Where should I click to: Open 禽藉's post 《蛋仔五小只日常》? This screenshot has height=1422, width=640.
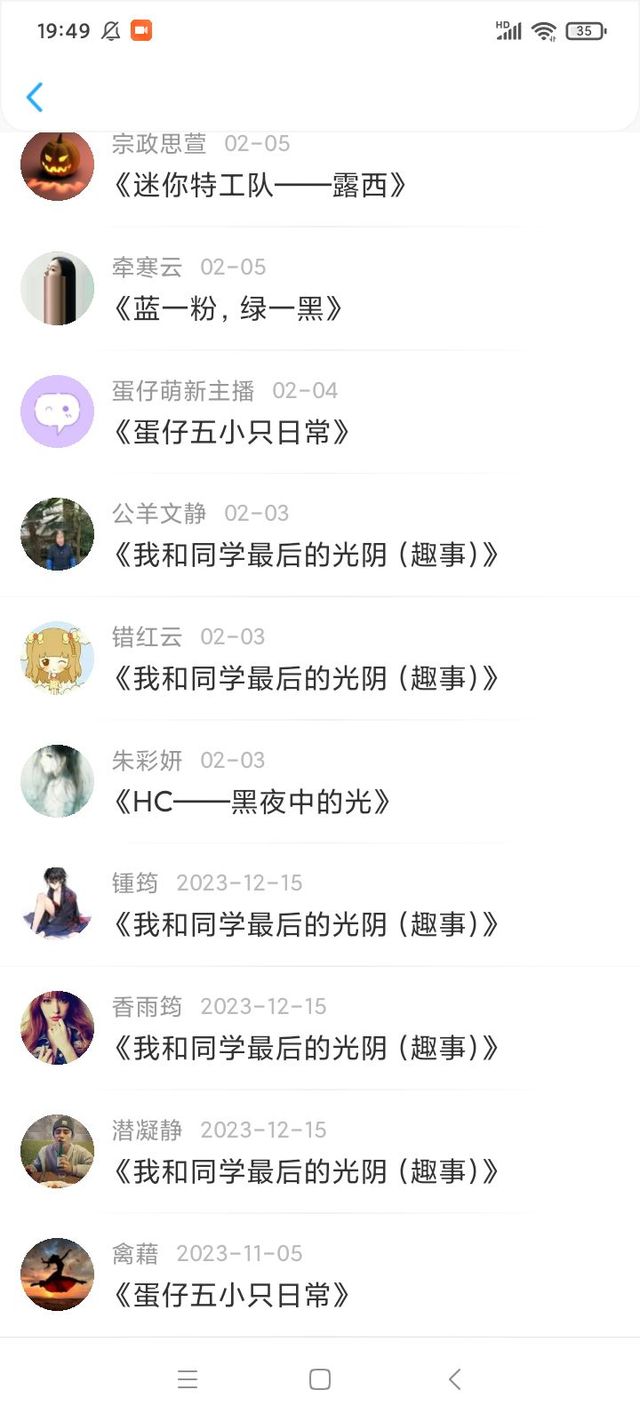pos(232,1295)
